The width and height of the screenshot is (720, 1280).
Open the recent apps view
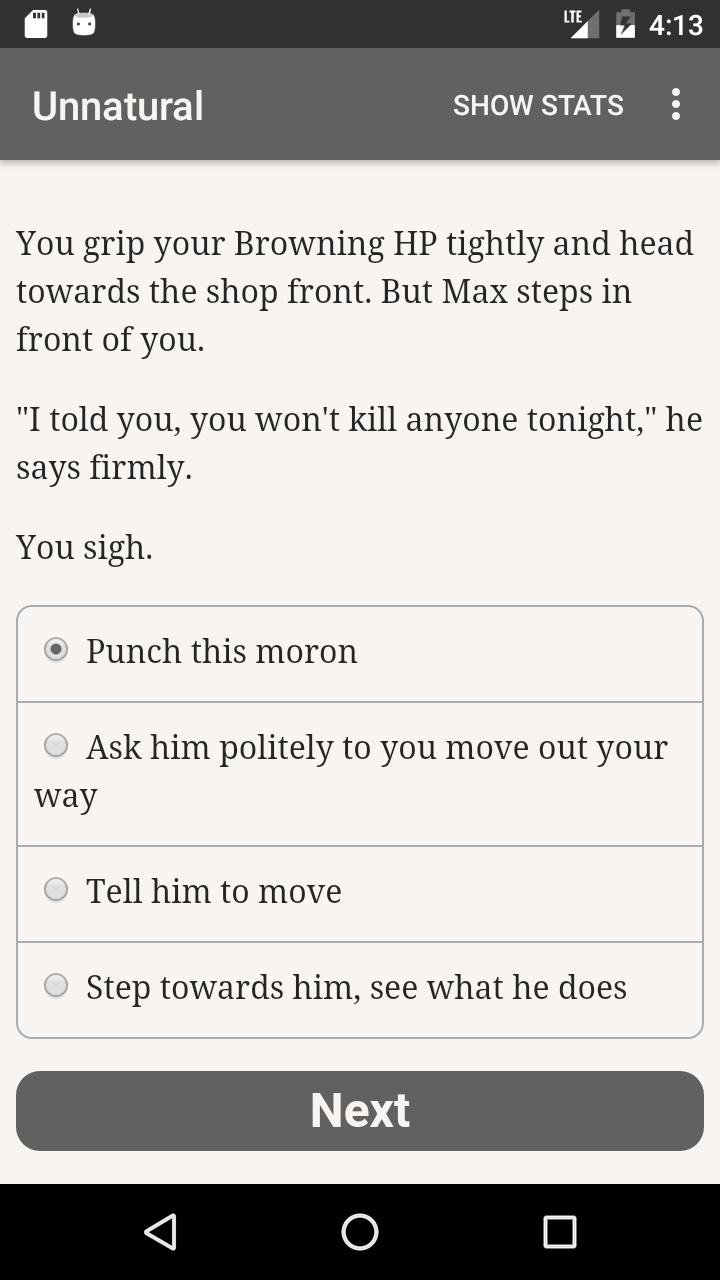pos(560,1232)
